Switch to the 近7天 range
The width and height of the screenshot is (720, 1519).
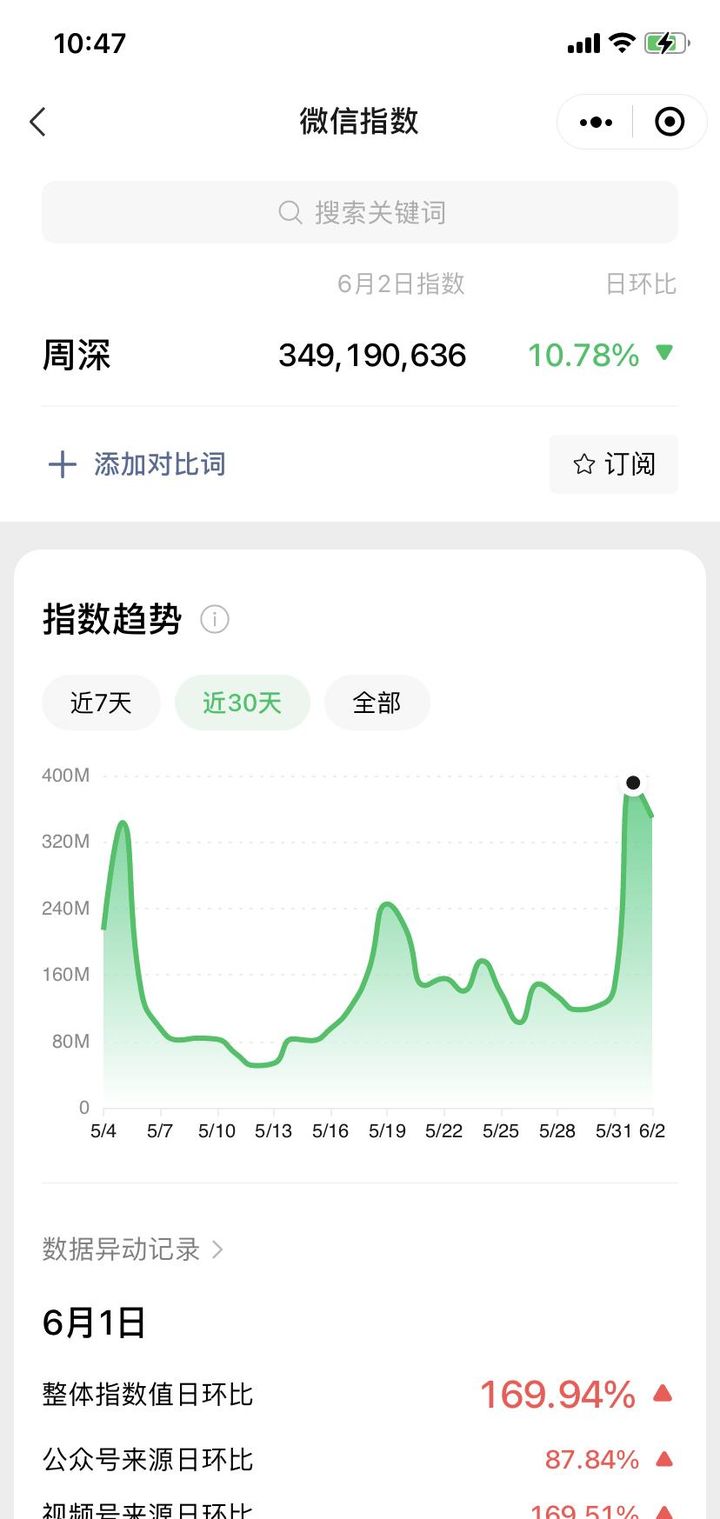101,703
